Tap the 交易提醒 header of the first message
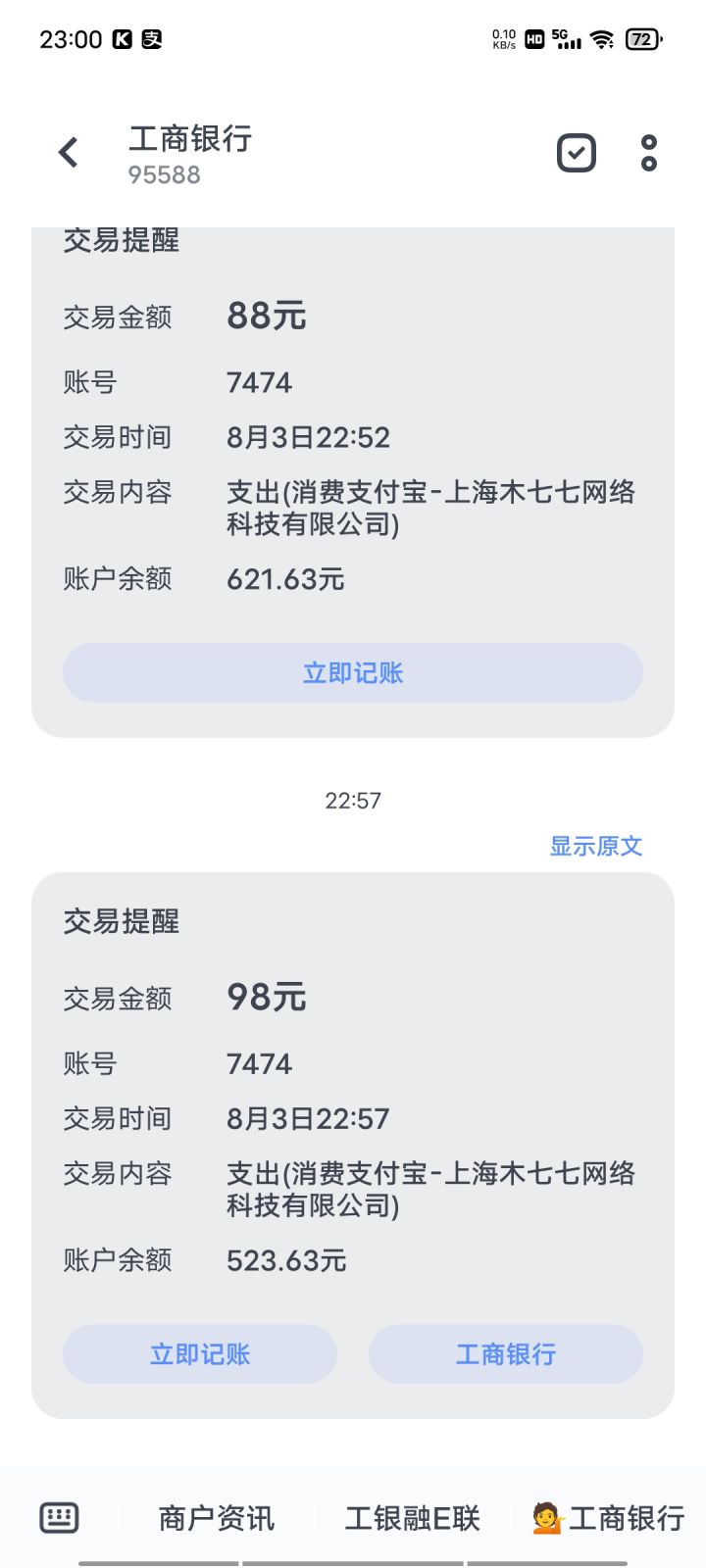The width and height of the screenshot is (706, 1568). [122, 240]
